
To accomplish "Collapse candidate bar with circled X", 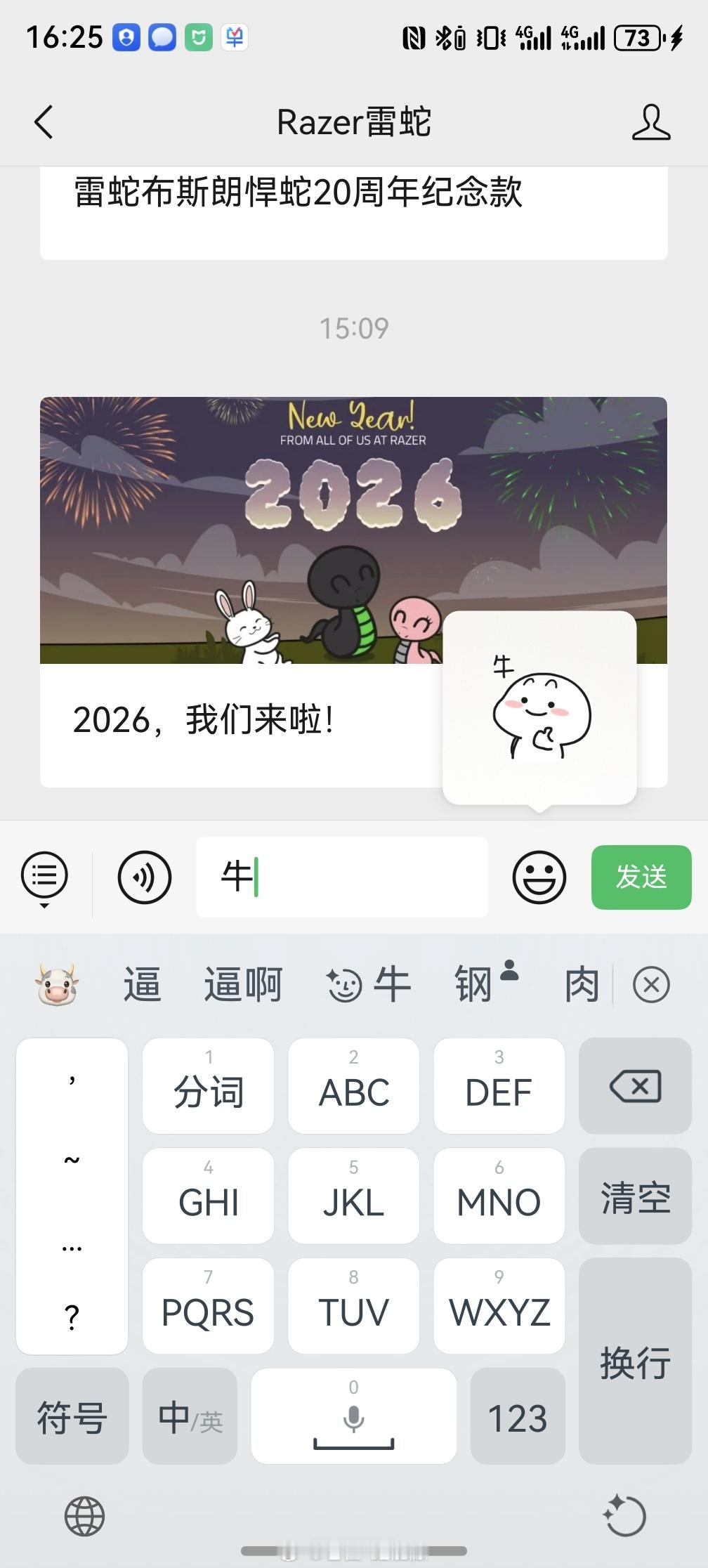I will point(652,984).
